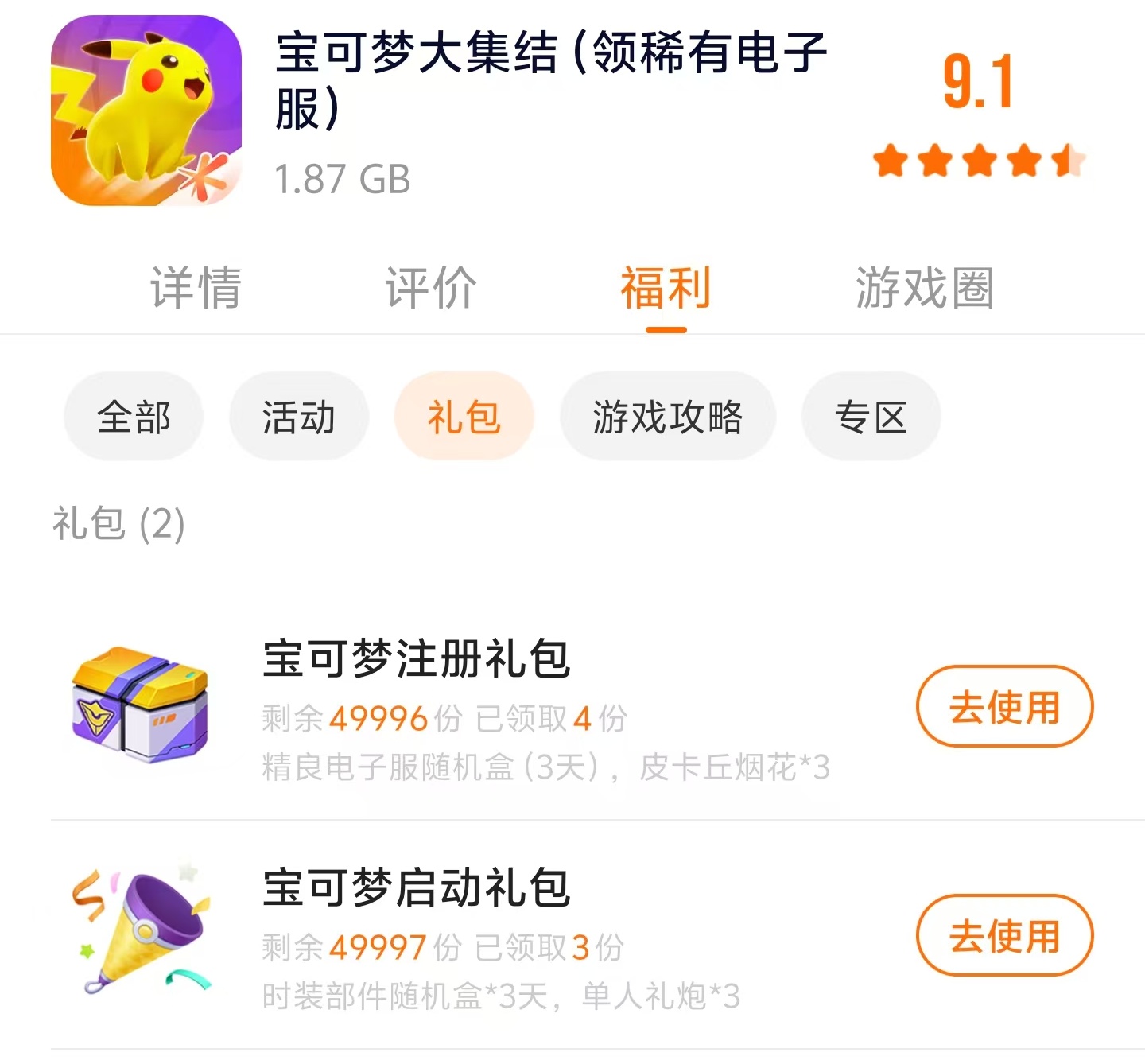View 游戏攻略 content

coord(668,417)
